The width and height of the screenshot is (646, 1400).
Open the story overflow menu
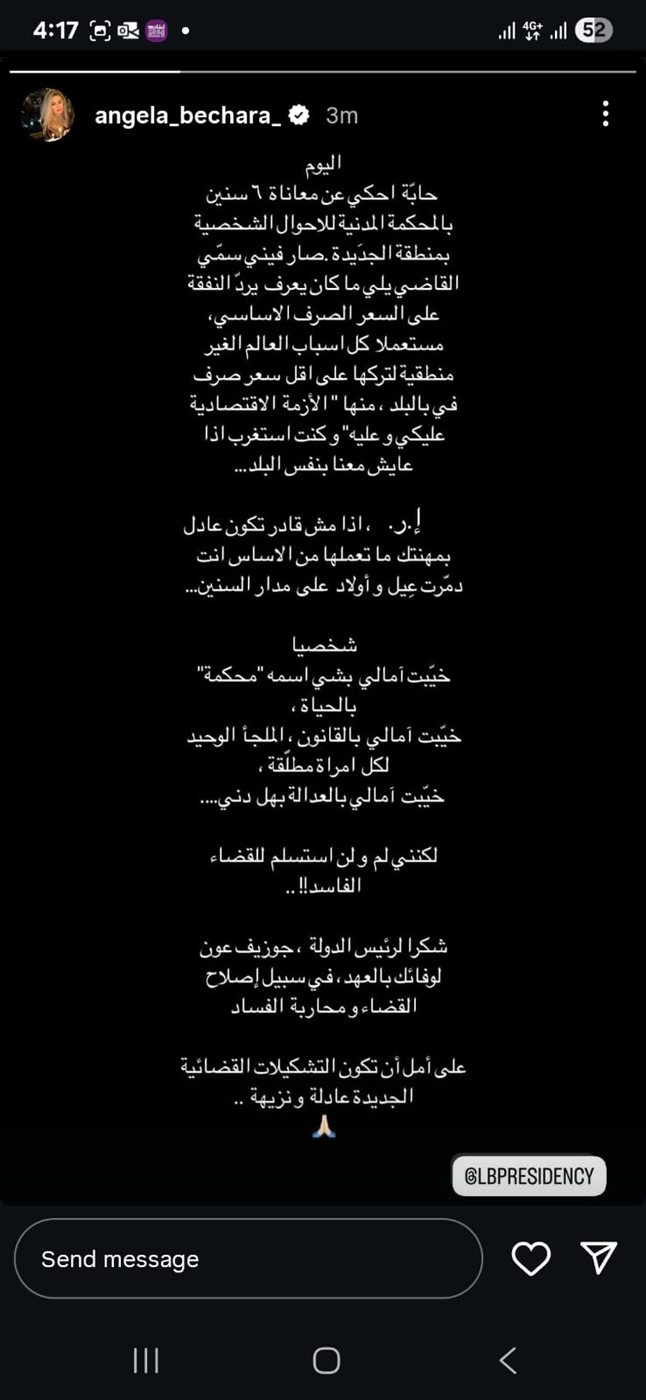[x=605, y=114]
